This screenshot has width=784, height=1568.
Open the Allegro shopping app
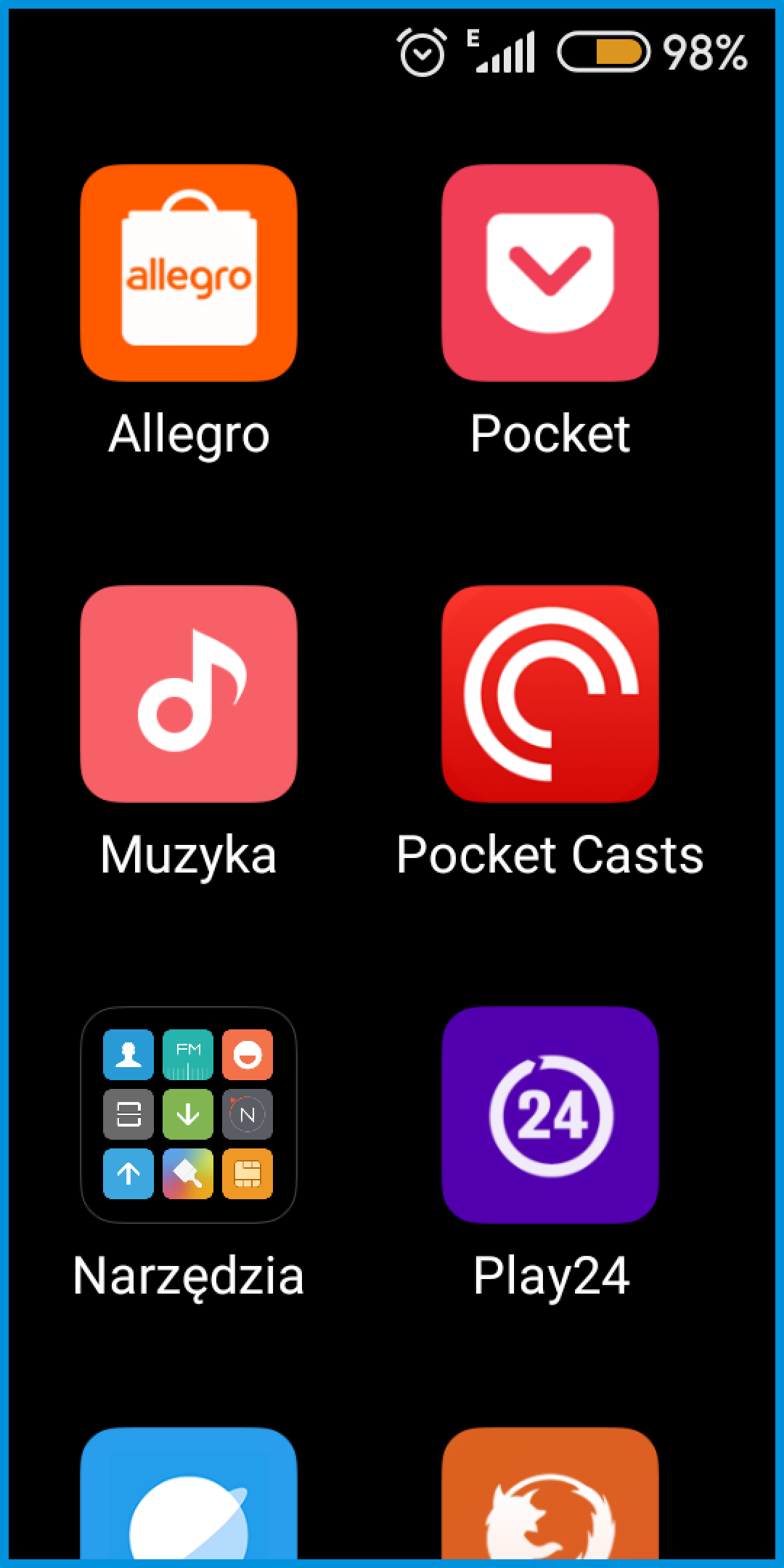(189, 273)
